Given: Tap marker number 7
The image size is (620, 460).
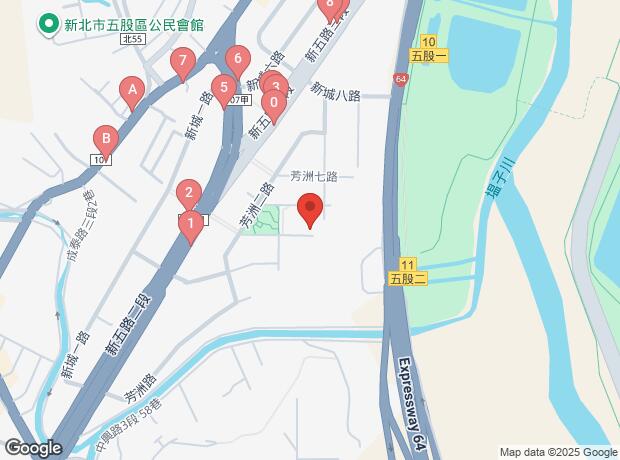Looking at the screenshot, I should 183,63.
